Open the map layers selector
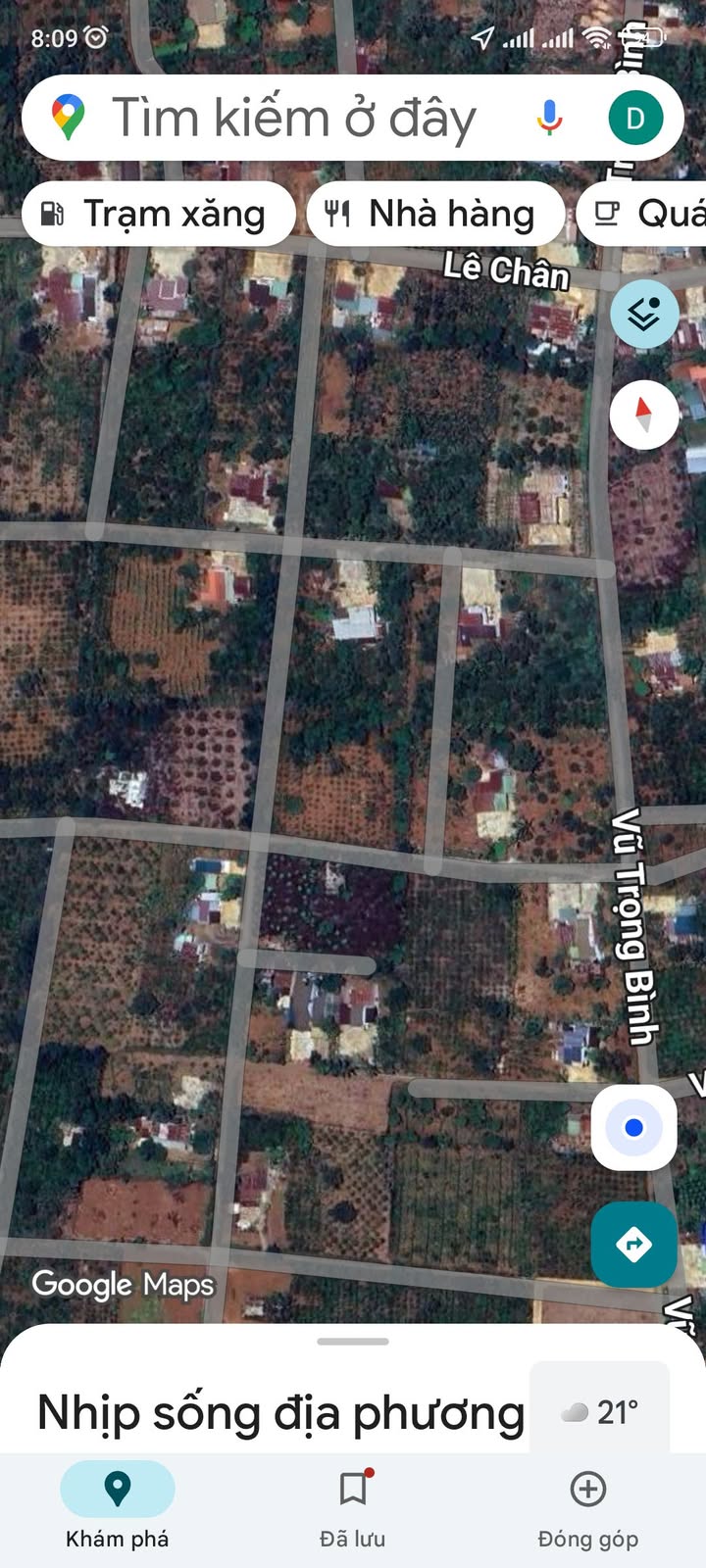 coord(644,315)
